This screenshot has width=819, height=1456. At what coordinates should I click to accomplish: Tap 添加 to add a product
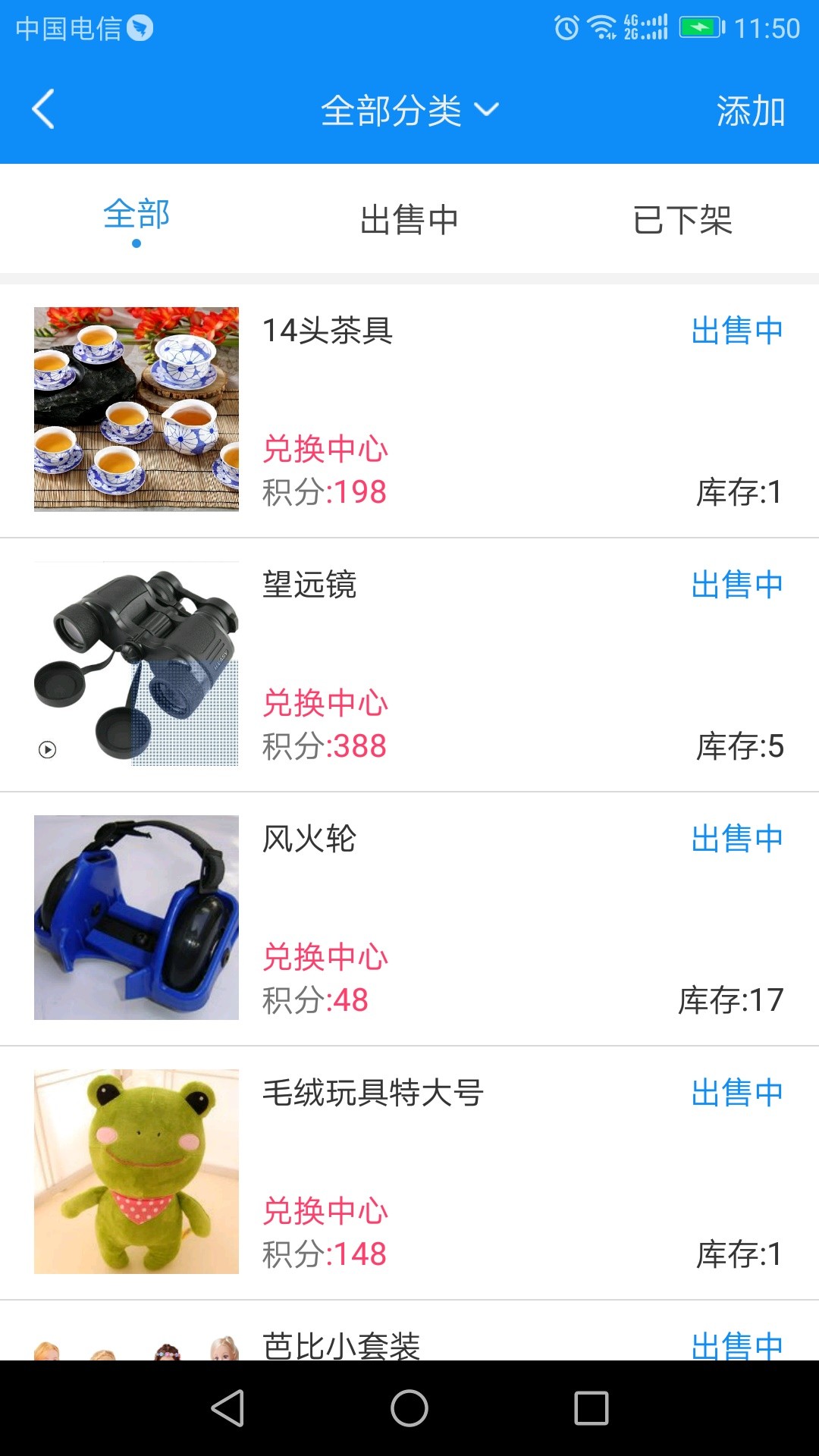coord(750,111)
